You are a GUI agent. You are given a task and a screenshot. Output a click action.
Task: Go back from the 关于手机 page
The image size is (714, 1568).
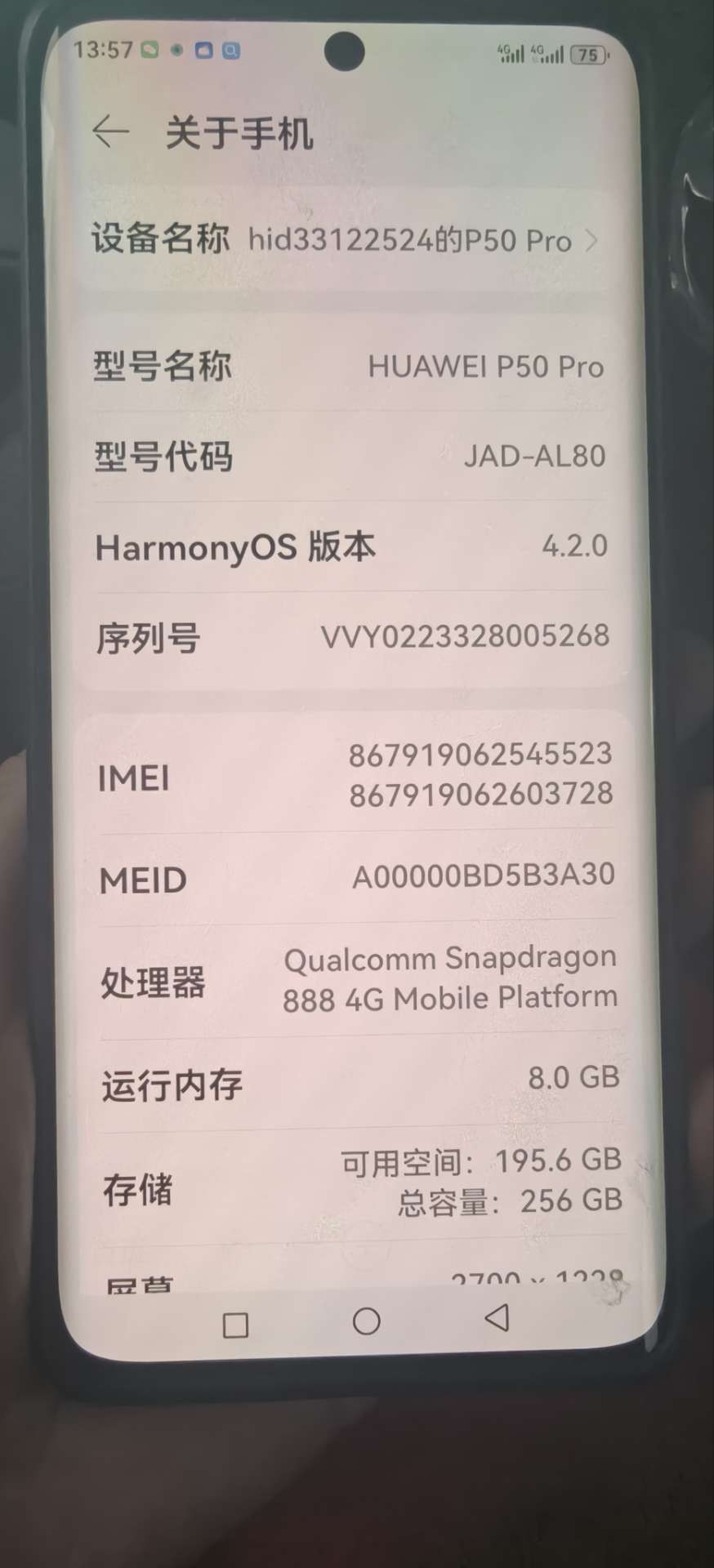coord(111,131)
